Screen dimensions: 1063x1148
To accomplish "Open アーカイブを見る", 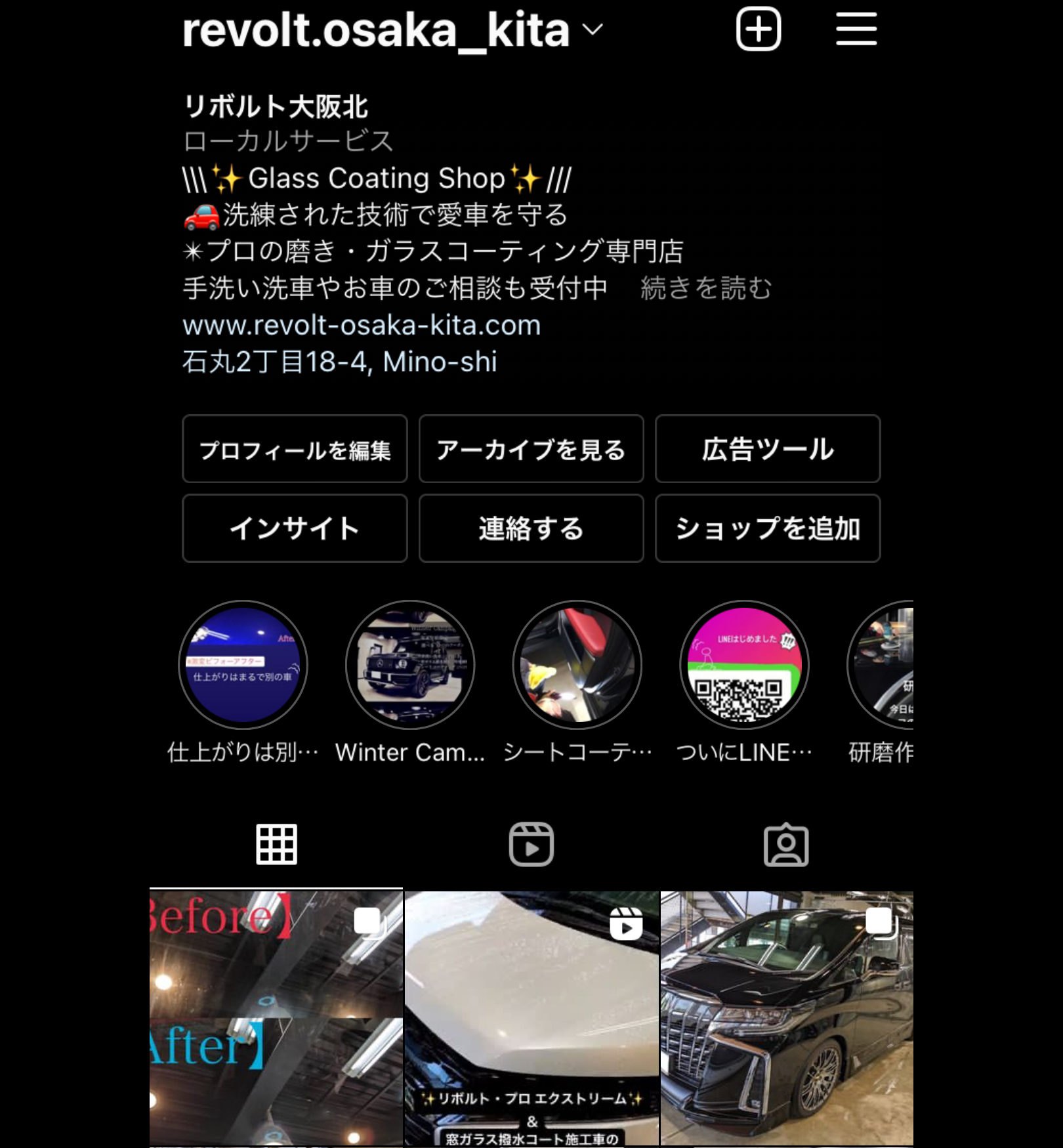I will click(x=531, y=450).
